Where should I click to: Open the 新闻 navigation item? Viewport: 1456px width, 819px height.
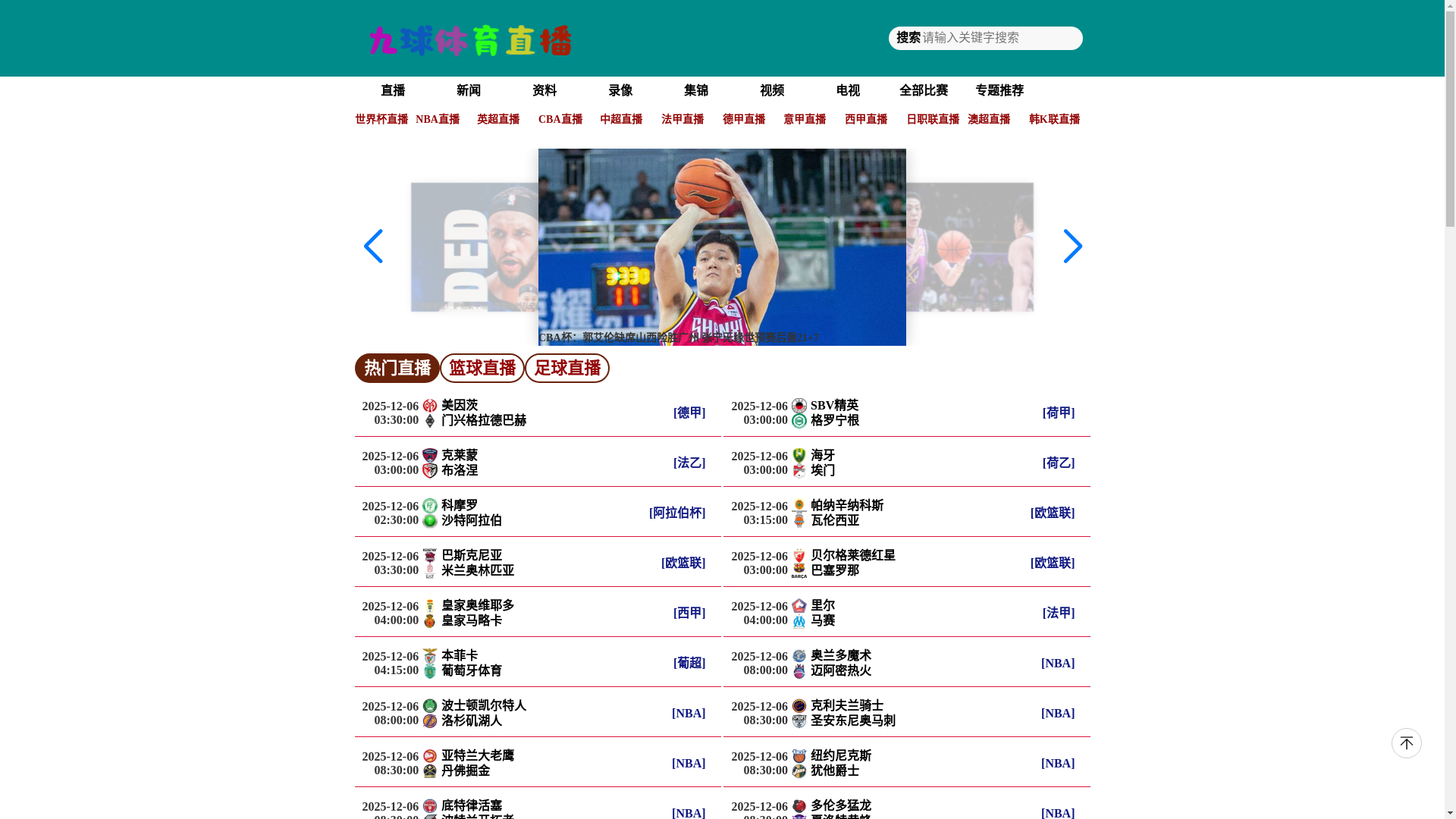tap(469, 91)
